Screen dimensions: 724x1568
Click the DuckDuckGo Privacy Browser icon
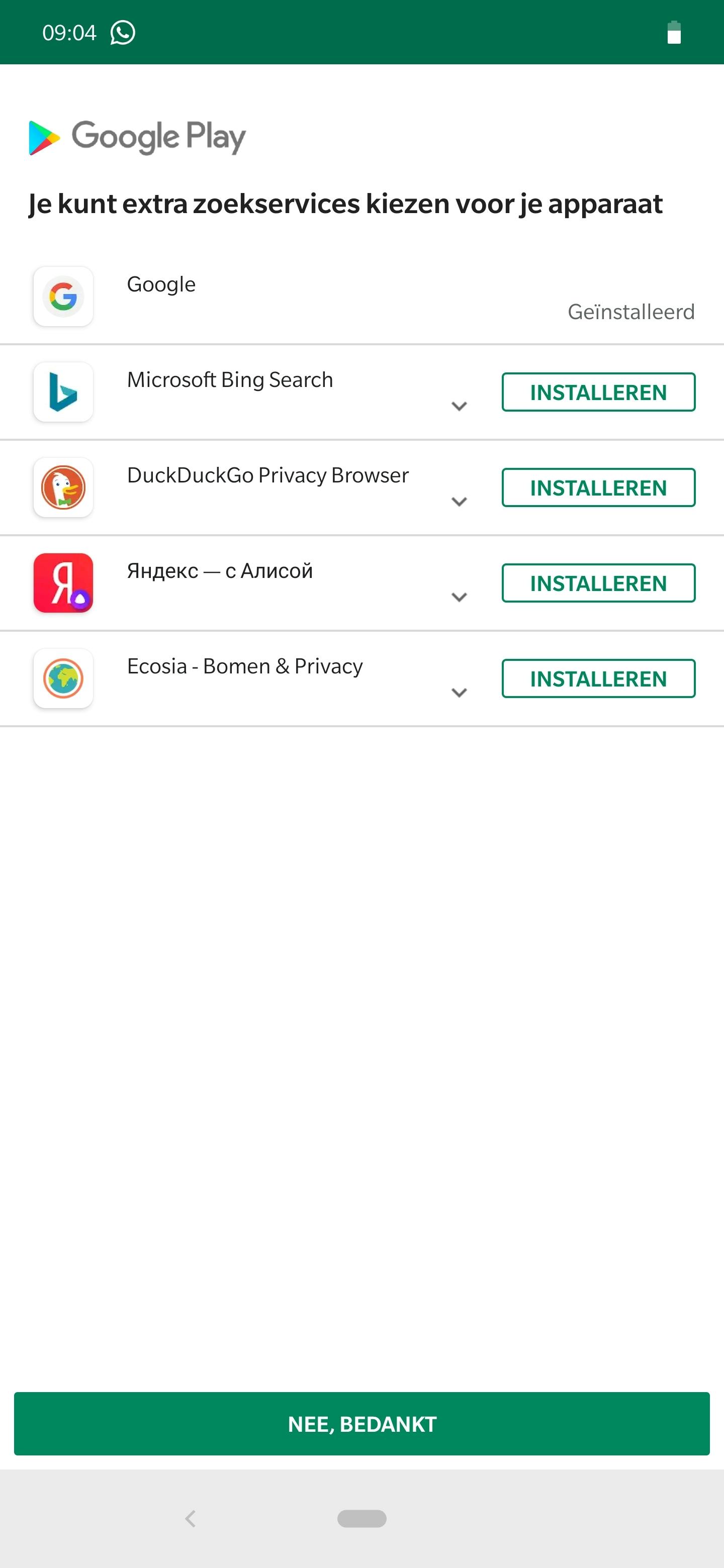coord(63,487)
